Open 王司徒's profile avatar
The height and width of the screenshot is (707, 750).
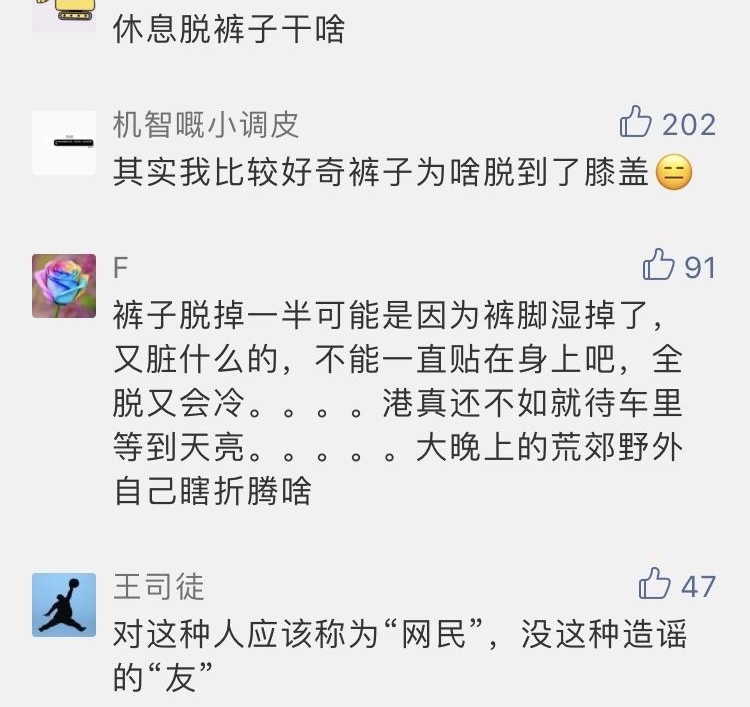tap(64, 604)
